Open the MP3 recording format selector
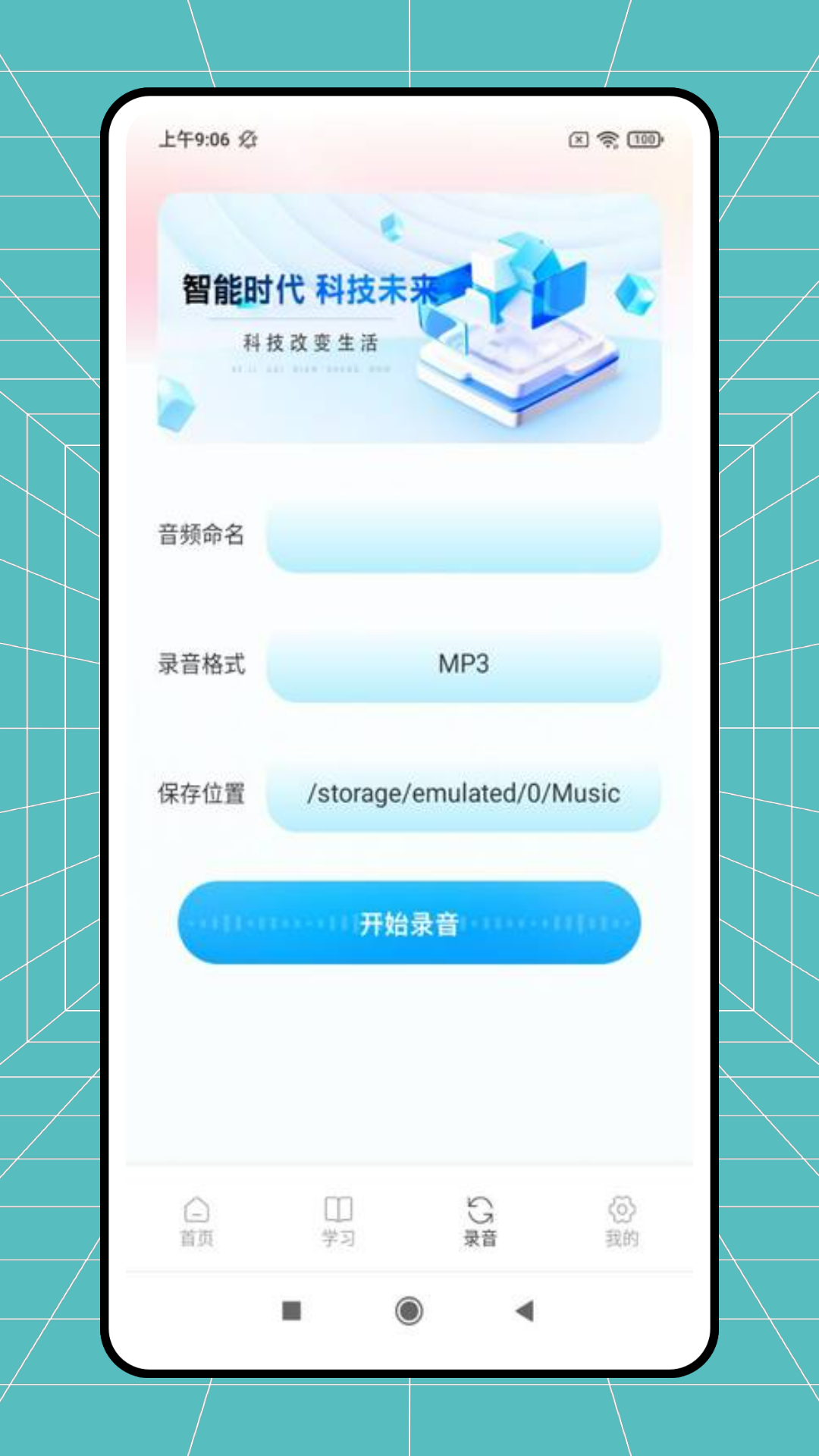 (463, 664)
